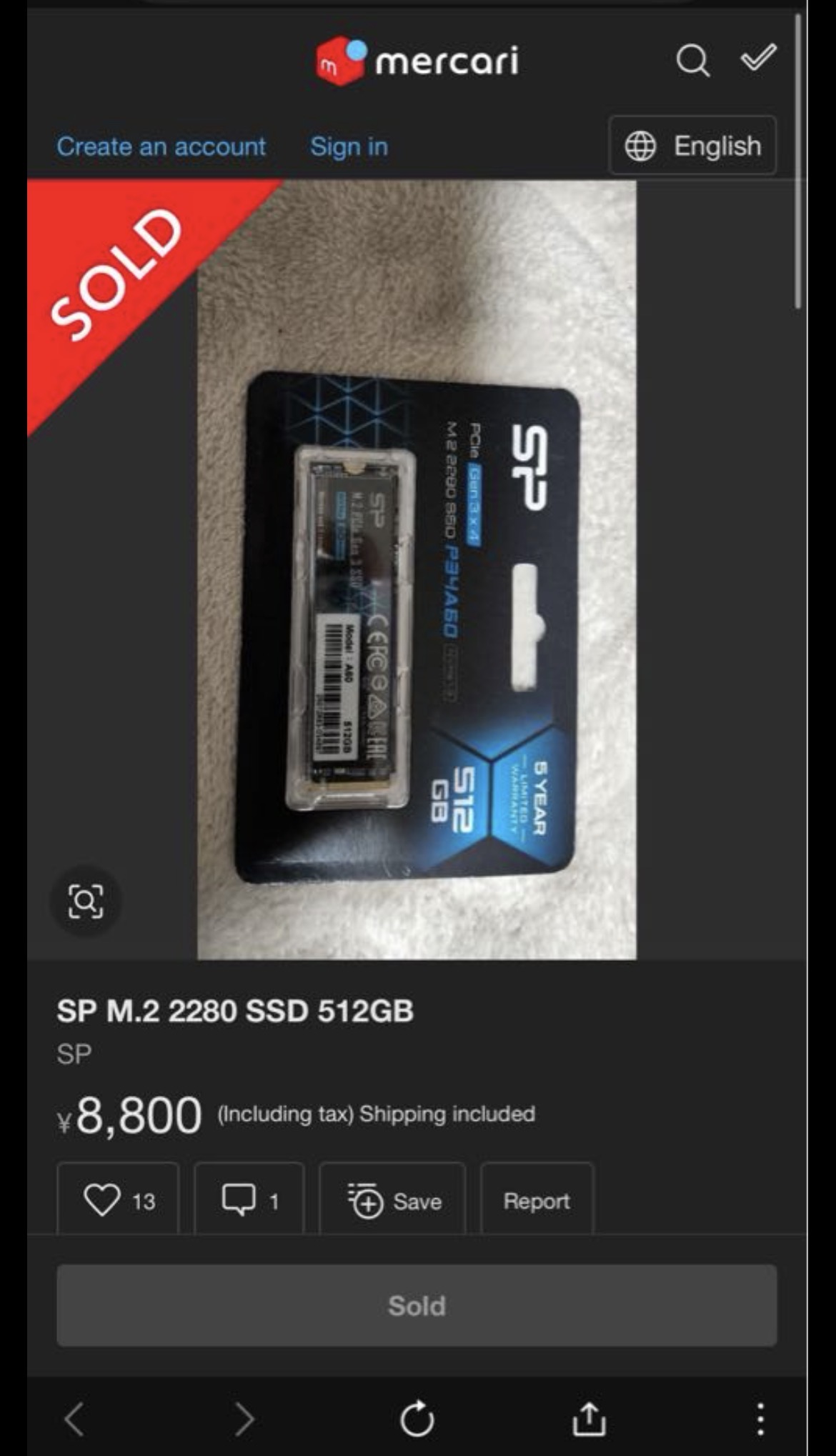836x1456 pixels.
Task: Go forward in the browser
Action: tap(244, 1418)
